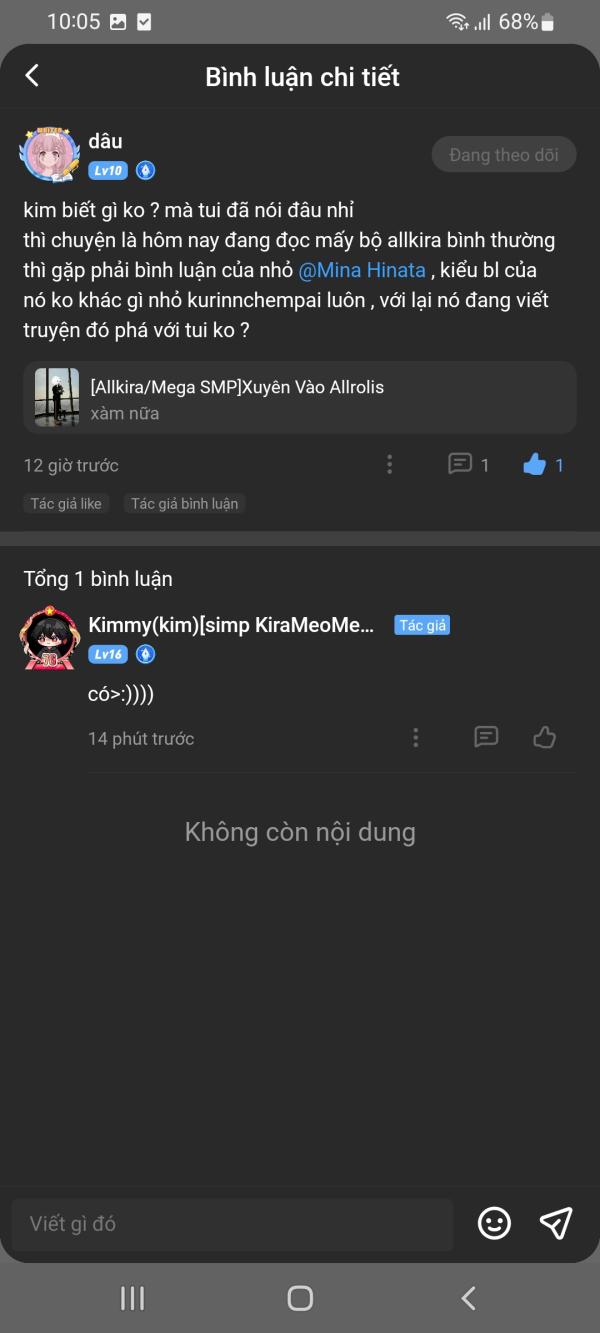This screenshot has width=600, height=1333.
Task: Open the @Mina Hinata mention link
Action: (x=362, y=270)
